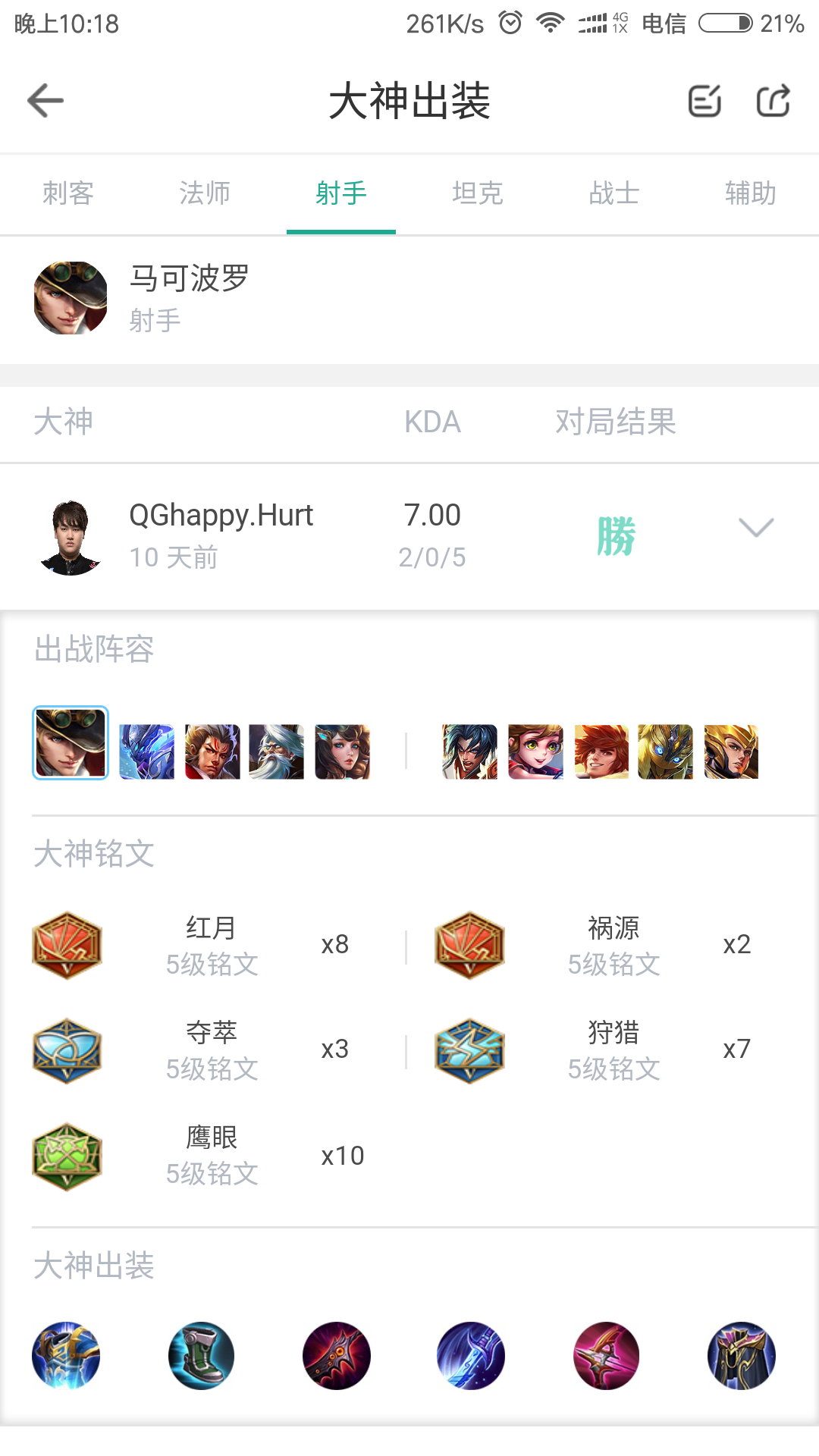The image size is (819, 1456).
Task: Select the 射手 tab
Action: coord(341,193)
